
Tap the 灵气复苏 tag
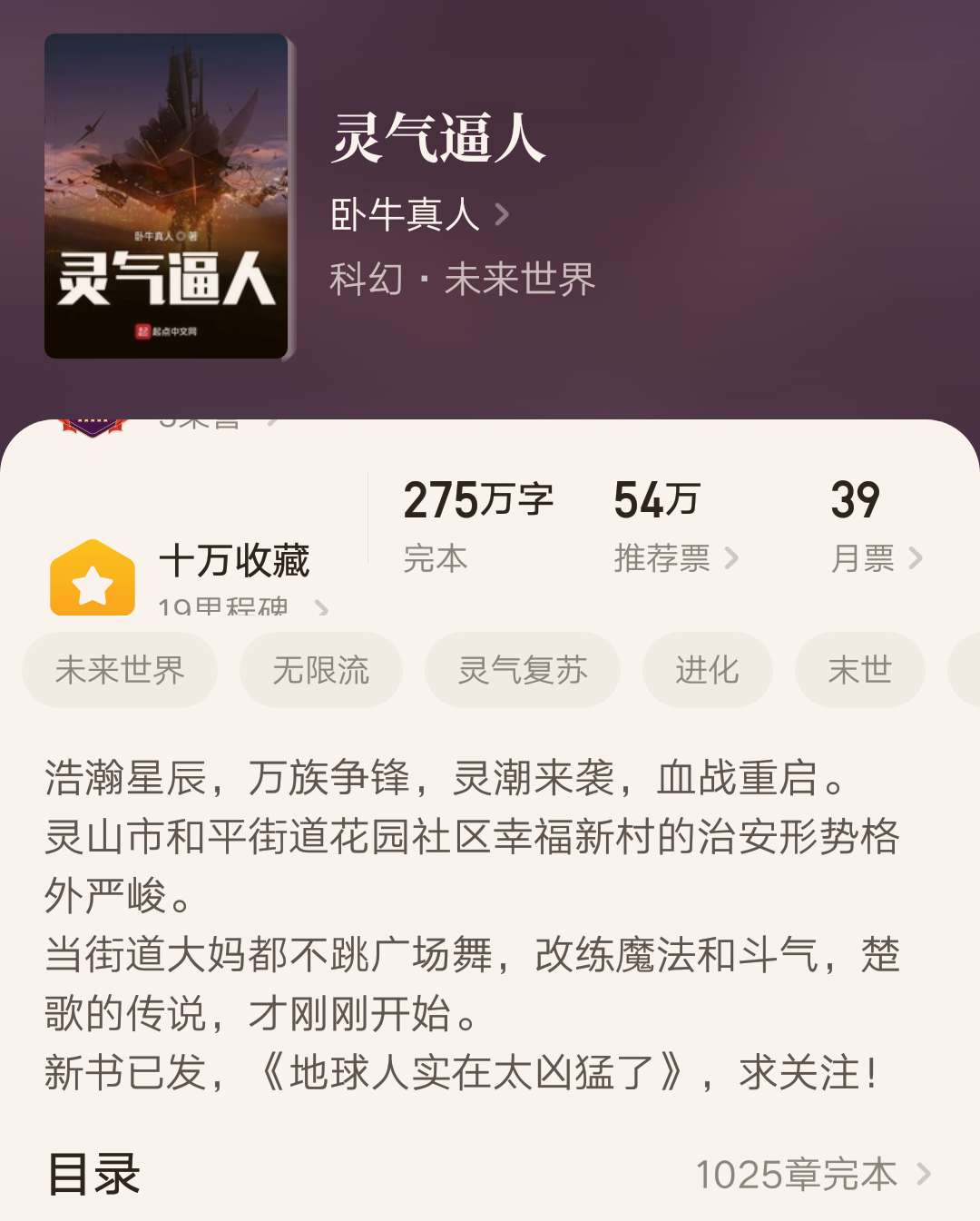pyautogui.click(x=522, y=670)
